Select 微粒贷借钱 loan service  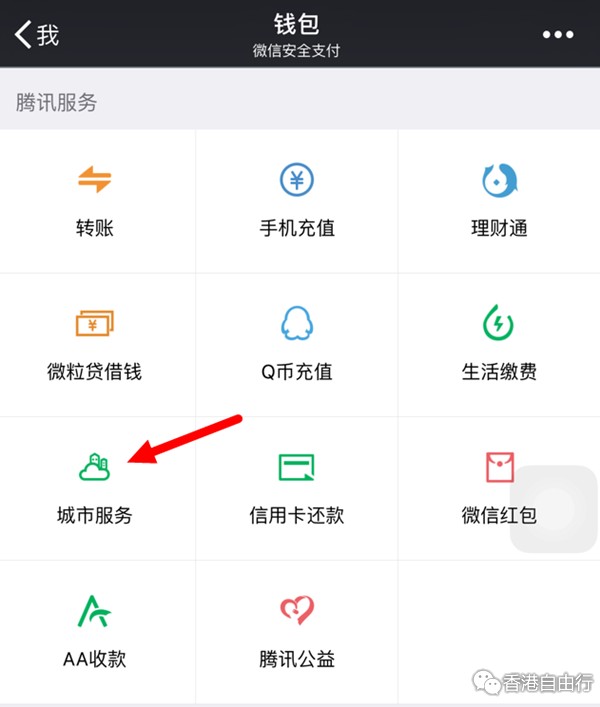96,344
